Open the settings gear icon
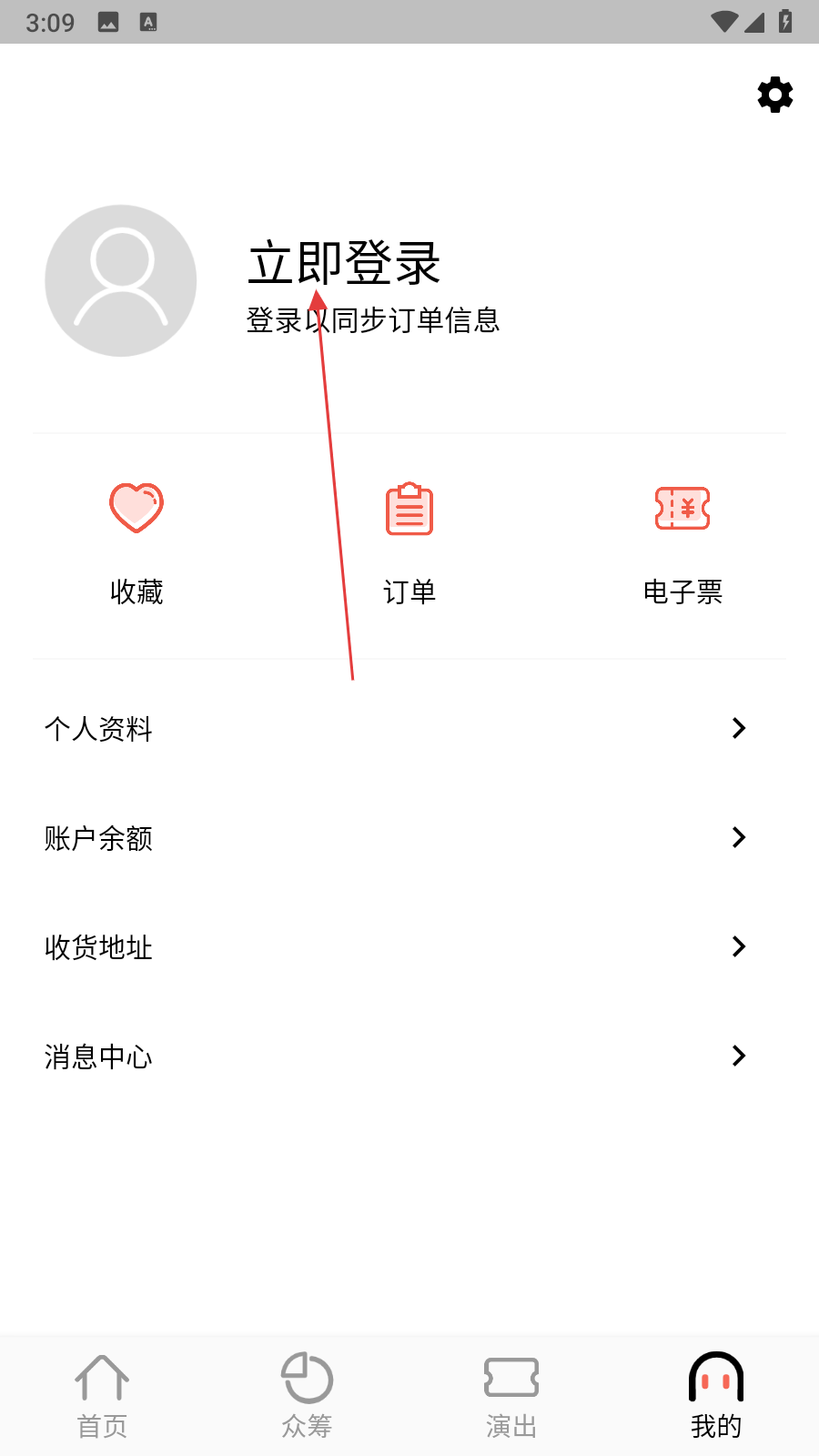 tap(774, 95)
